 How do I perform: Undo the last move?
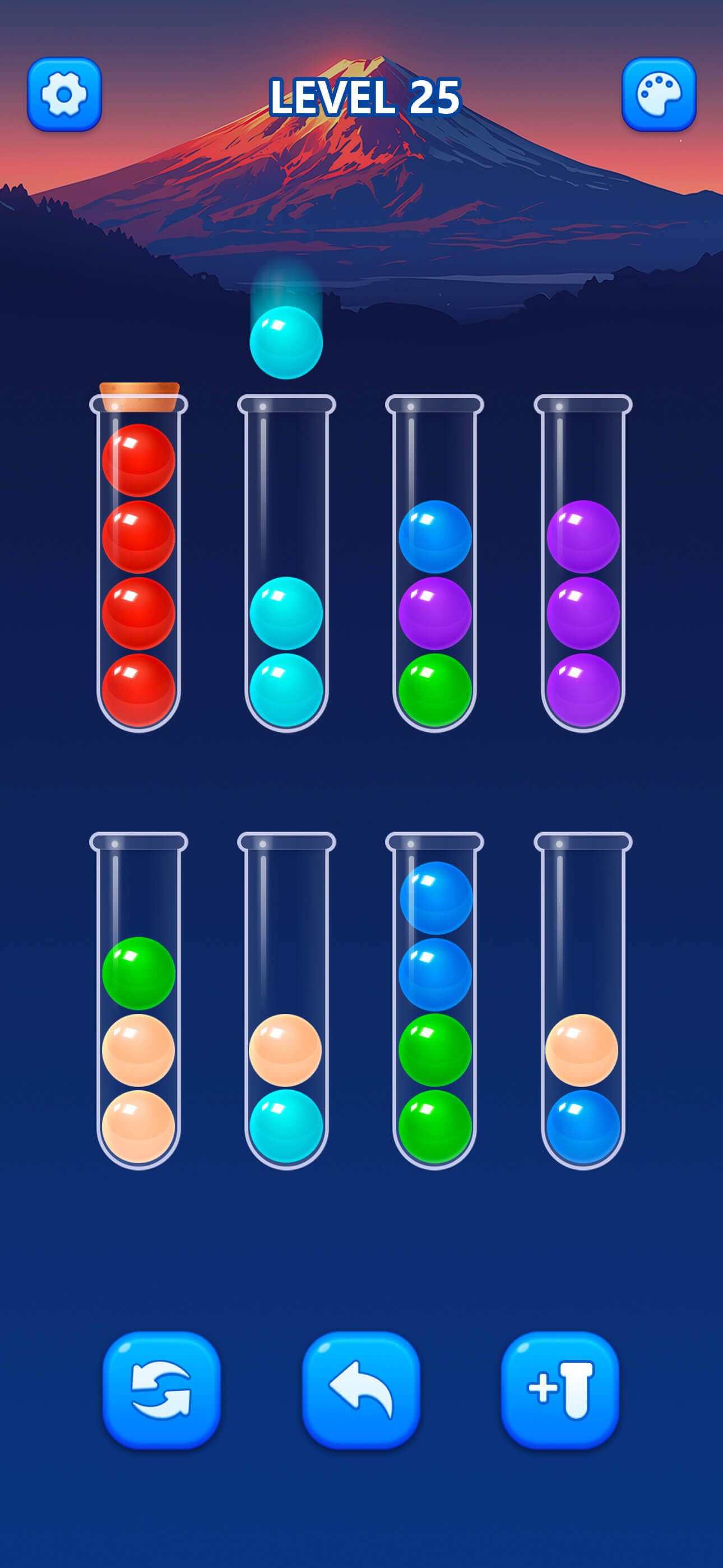(361, 1390)
